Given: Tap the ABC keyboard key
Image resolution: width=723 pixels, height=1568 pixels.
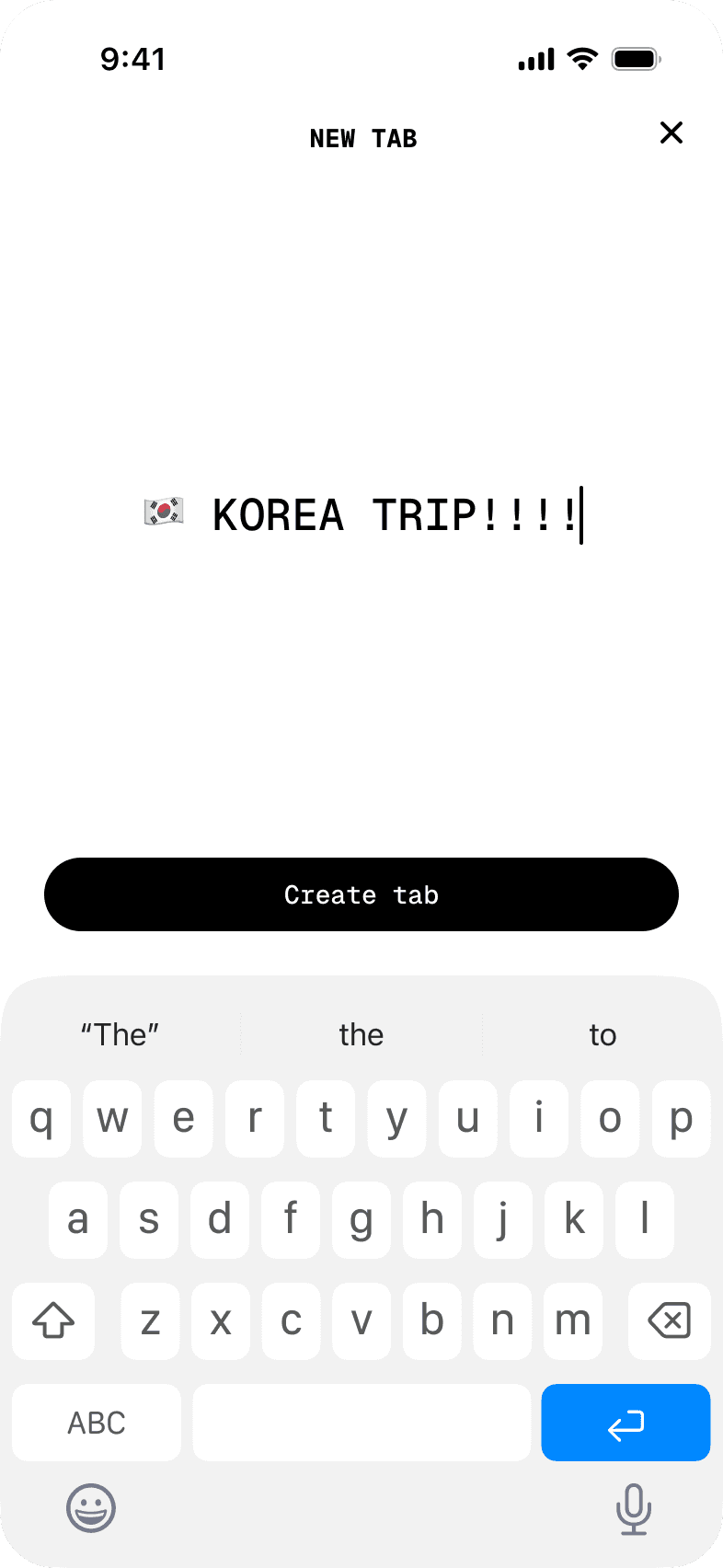Looking at the screenshot, I should (x=97, y=1423).
